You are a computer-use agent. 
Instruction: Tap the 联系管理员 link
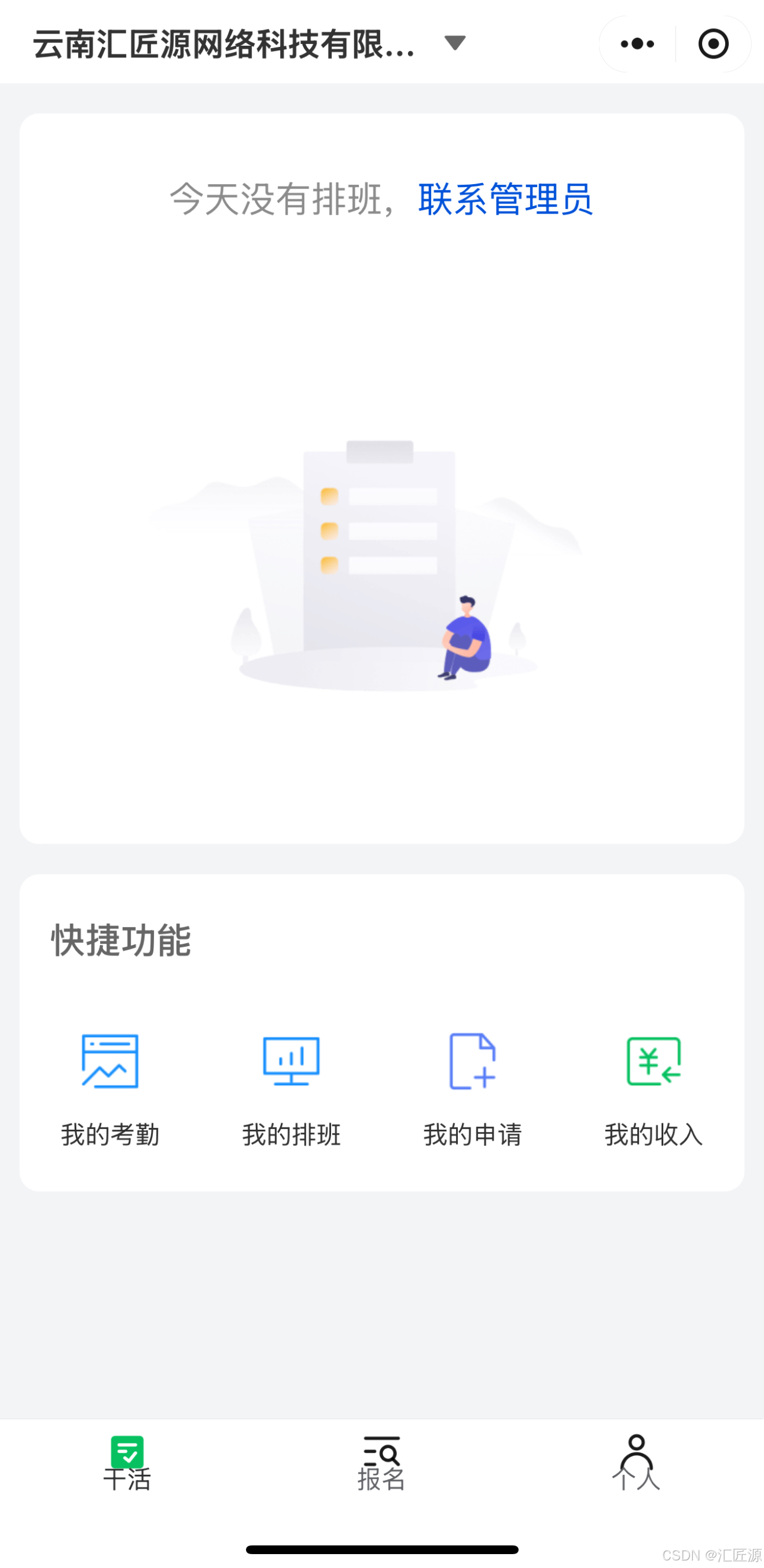(505, 199)
